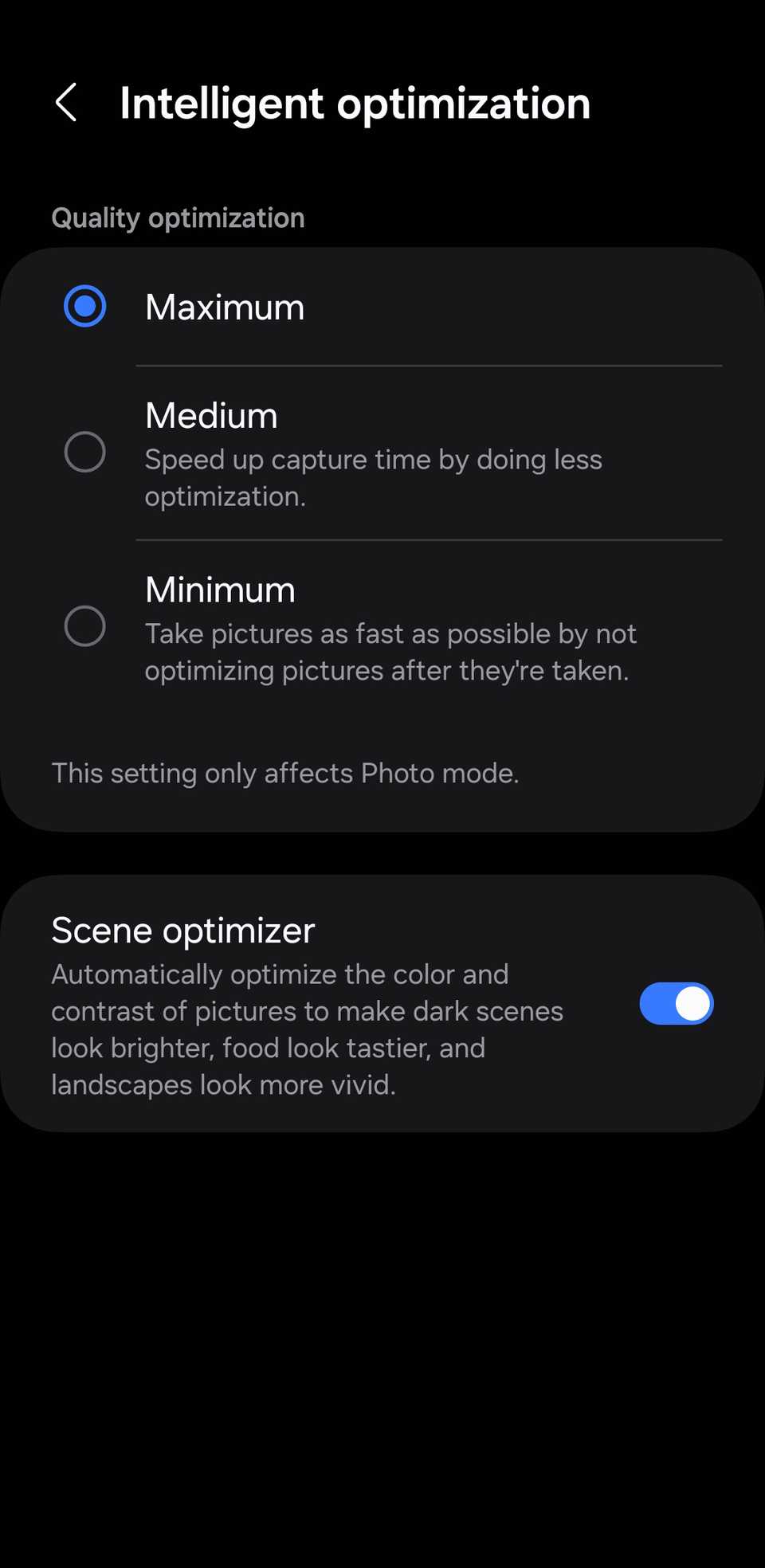Tap the navigation icon beside the page title
The height and width of the screenshot is (1568, 765).
pos(66,104)
